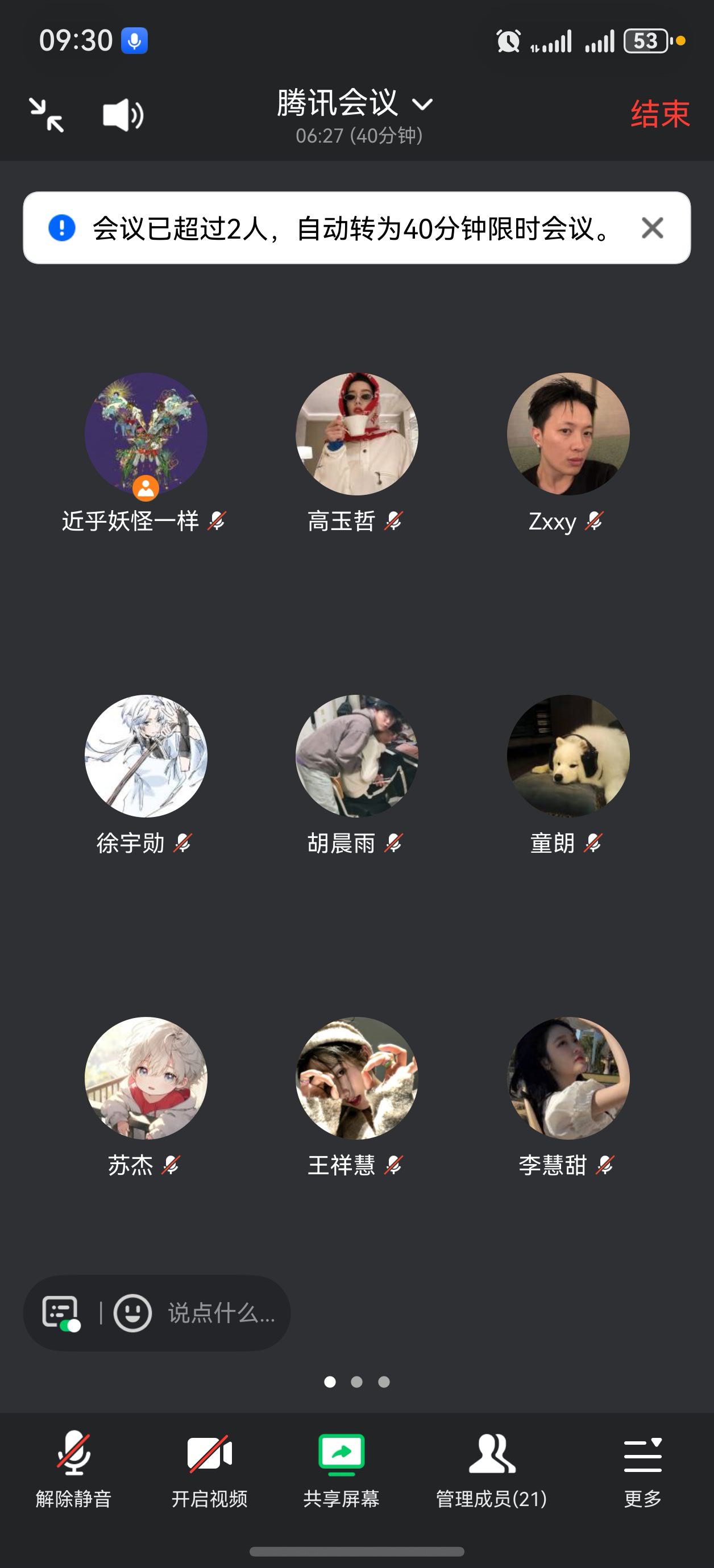Tap 结束 to end the meeting
This screenshot has height=1568, width=714.
pos(660,114)
